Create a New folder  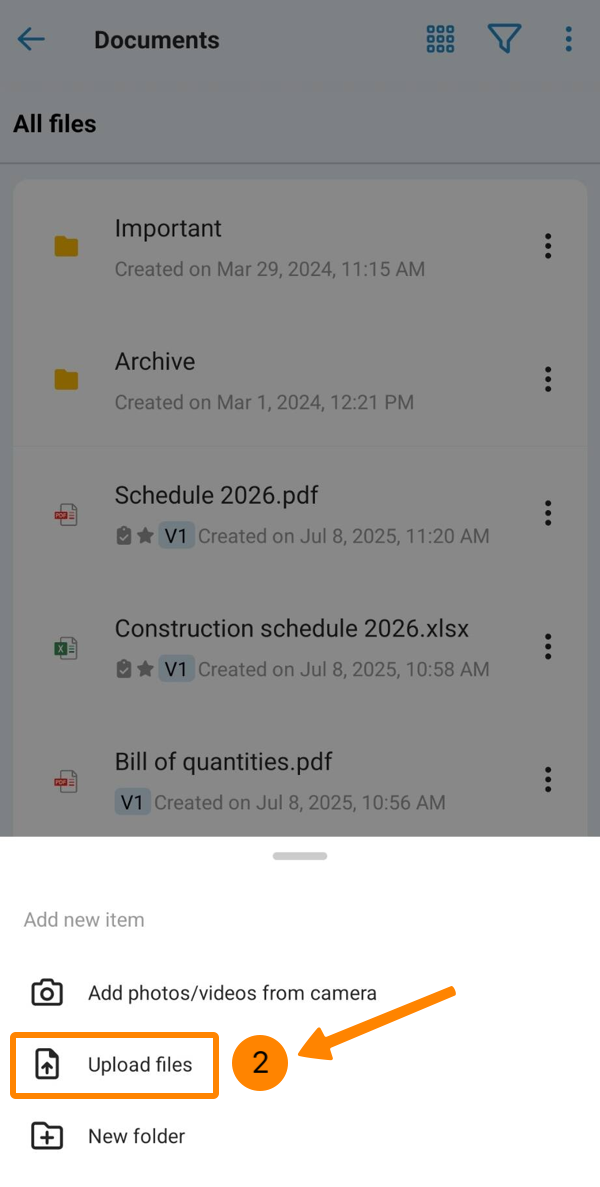(x=136, y=1136)
